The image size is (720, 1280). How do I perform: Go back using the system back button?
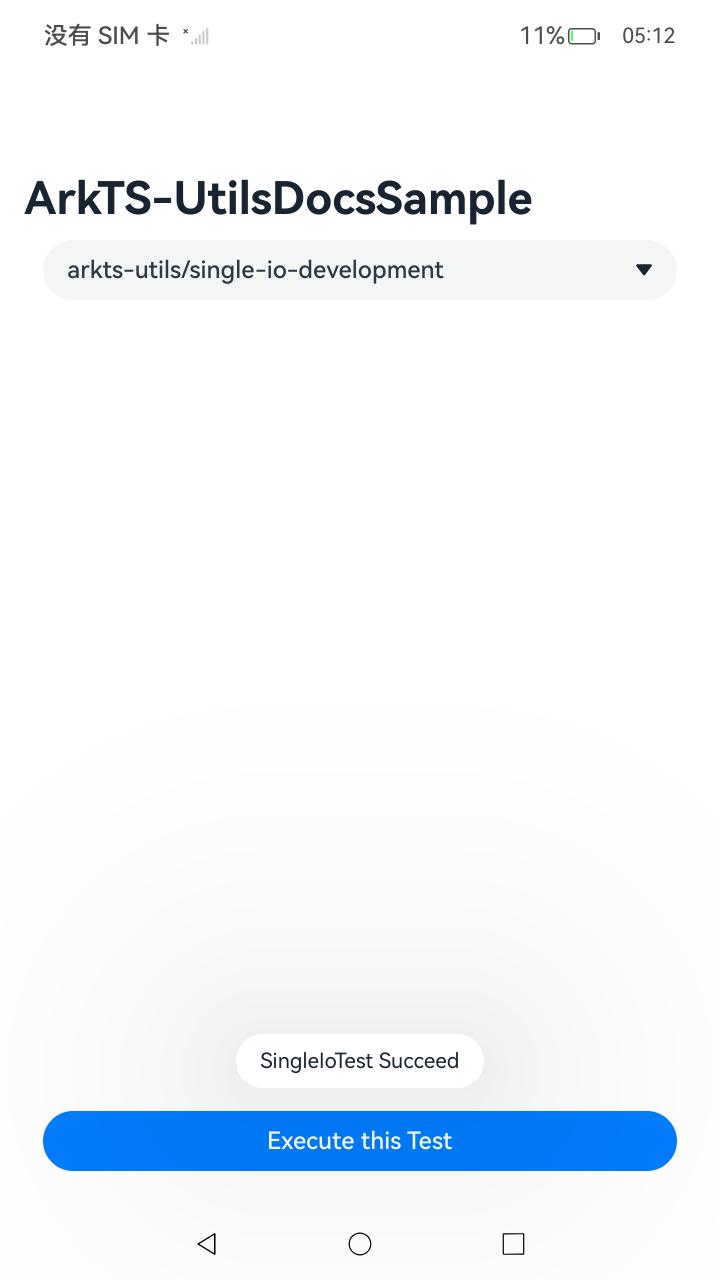207,1243
